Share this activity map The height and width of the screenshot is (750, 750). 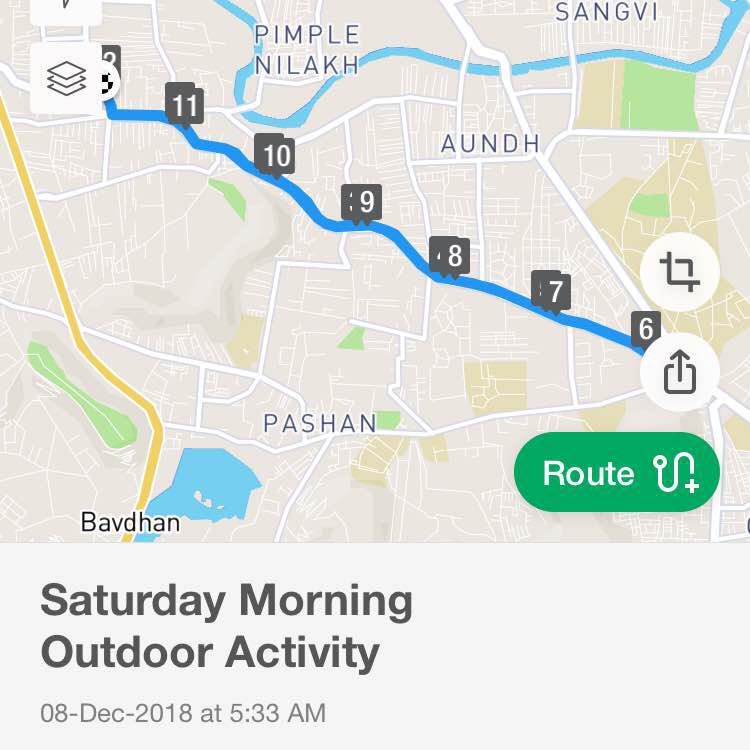click(x=679, y=374)
